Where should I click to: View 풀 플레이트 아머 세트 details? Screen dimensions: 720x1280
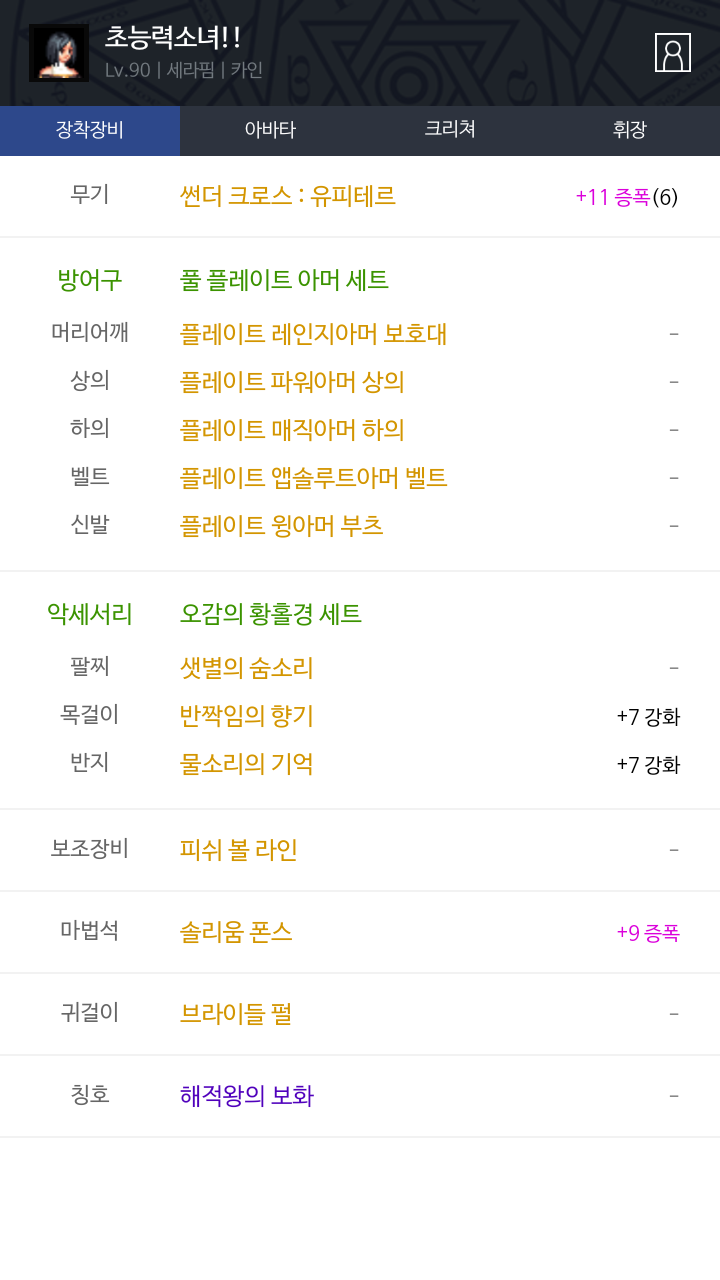tap(284, 280)
